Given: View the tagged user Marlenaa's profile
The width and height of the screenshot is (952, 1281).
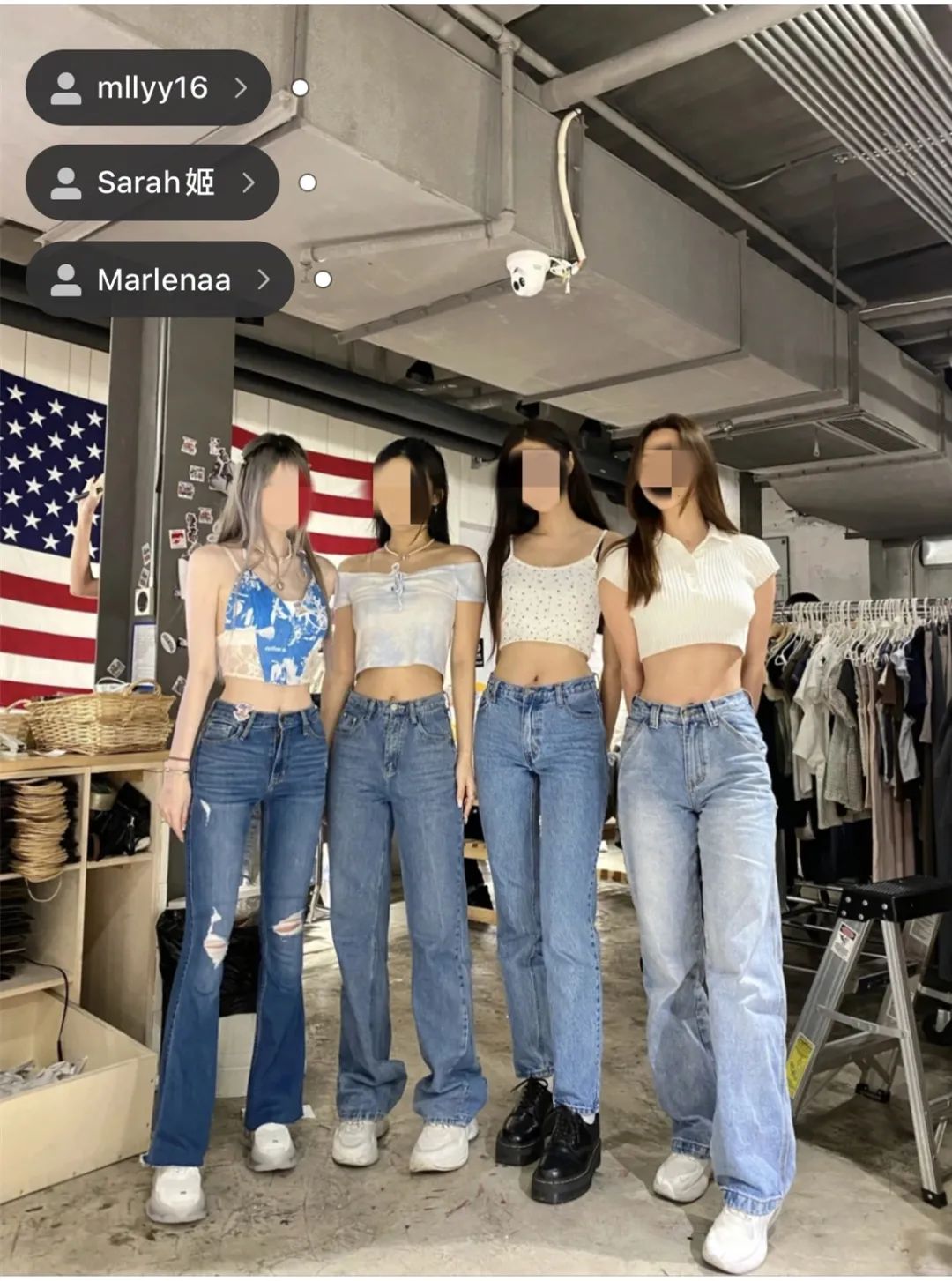Looking at the screenshot, I should point(160,280).
